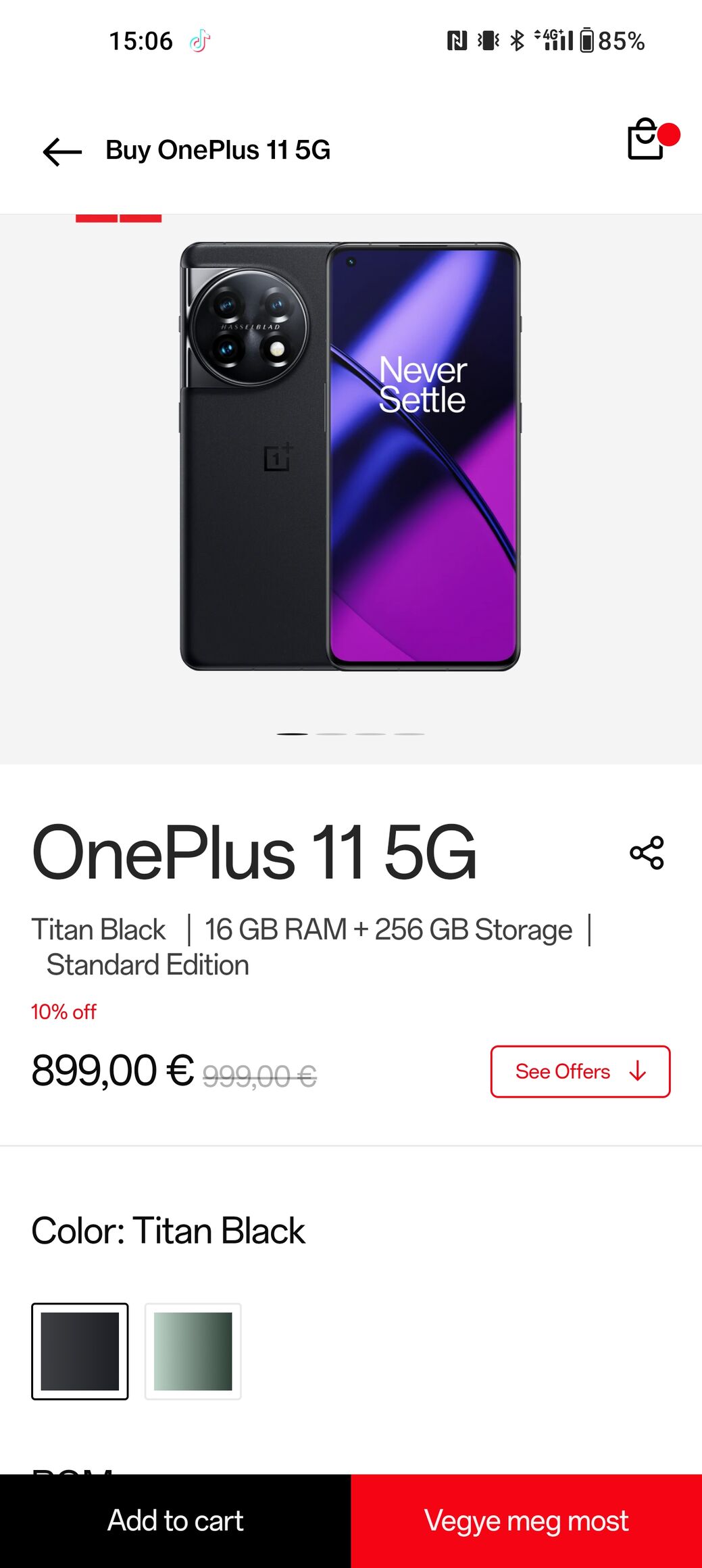Go back using the arrow icon

pyautogui.click(x=62, y=151)
